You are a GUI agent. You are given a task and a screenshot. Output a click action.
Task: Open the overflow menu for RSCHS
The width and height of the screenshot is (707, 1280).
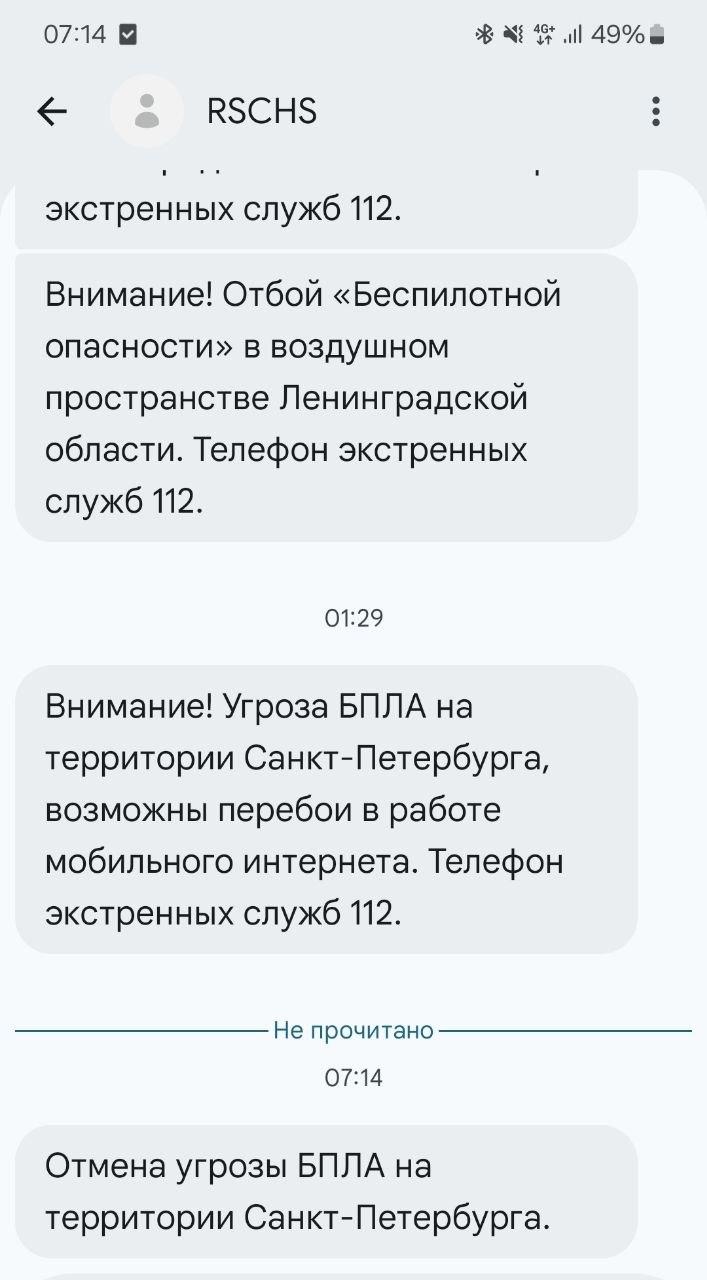point(656,111)
